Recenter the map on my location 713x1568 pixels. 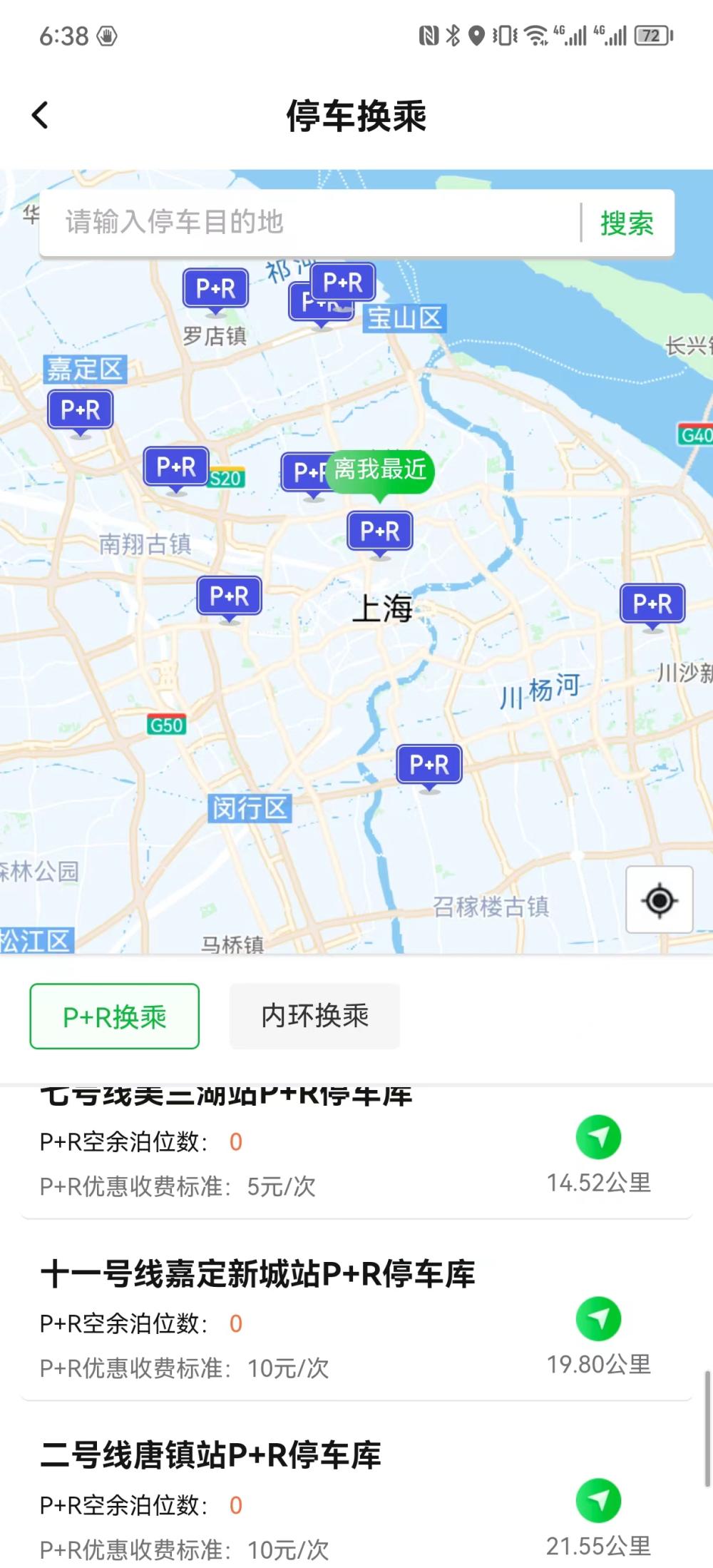[659, 900]
